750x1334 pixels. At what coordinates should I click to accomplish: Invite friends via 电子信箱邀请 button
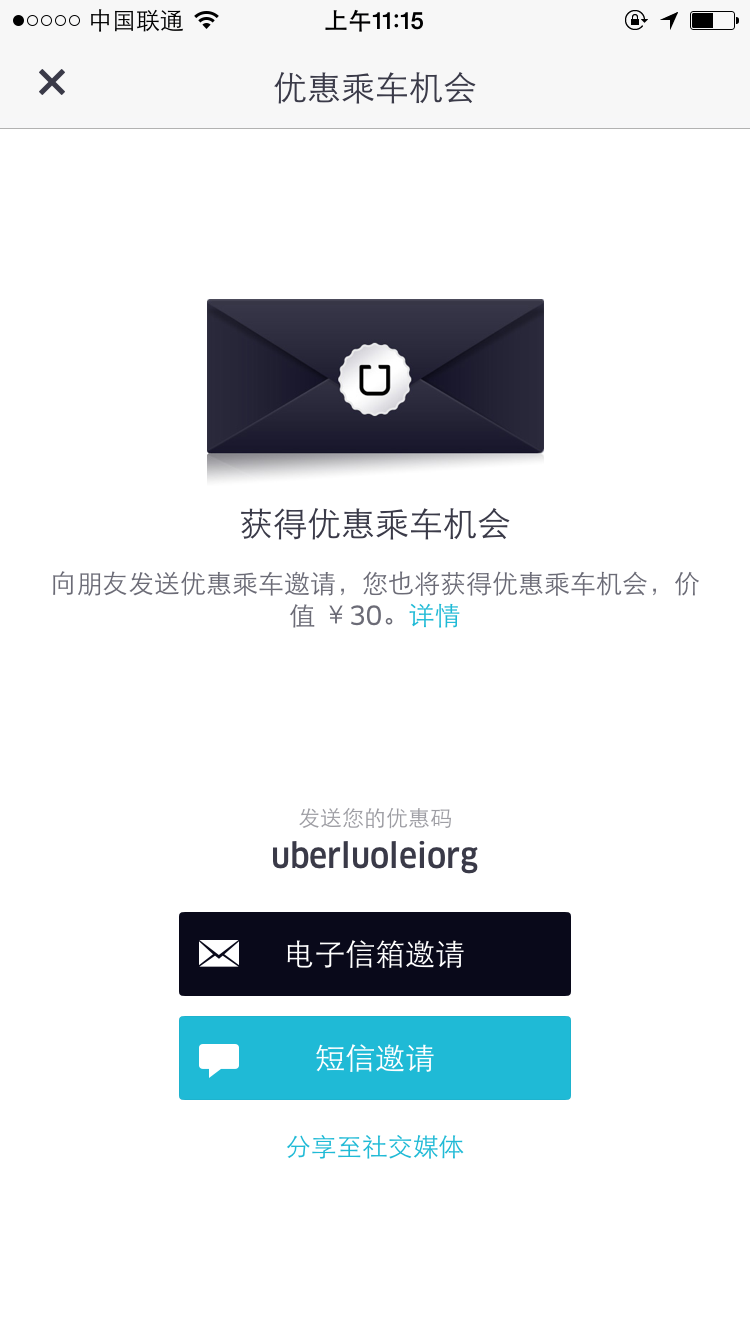click(375, 954)
